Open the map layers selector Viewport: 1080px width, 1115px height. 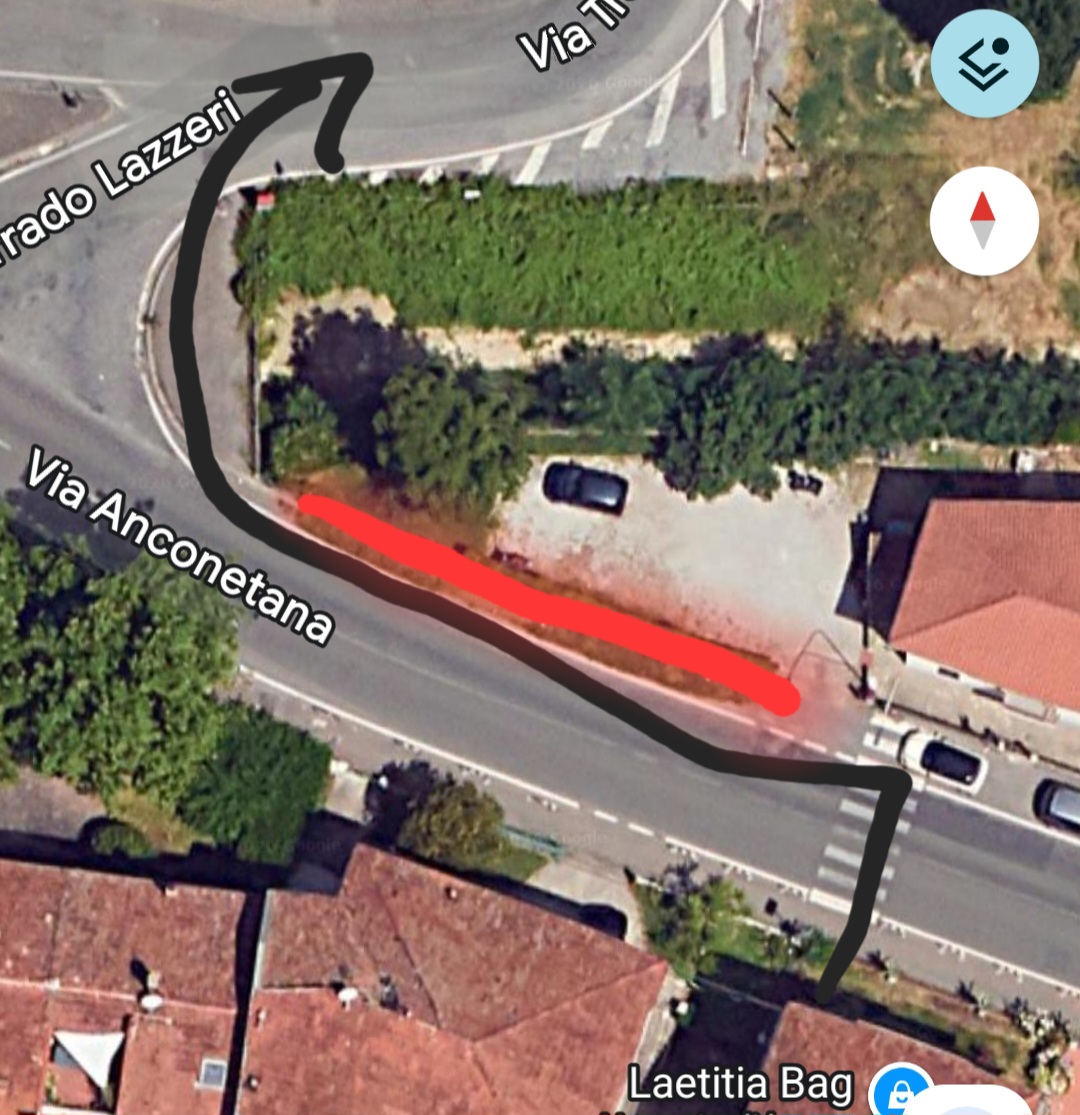[x=984, y=64]
